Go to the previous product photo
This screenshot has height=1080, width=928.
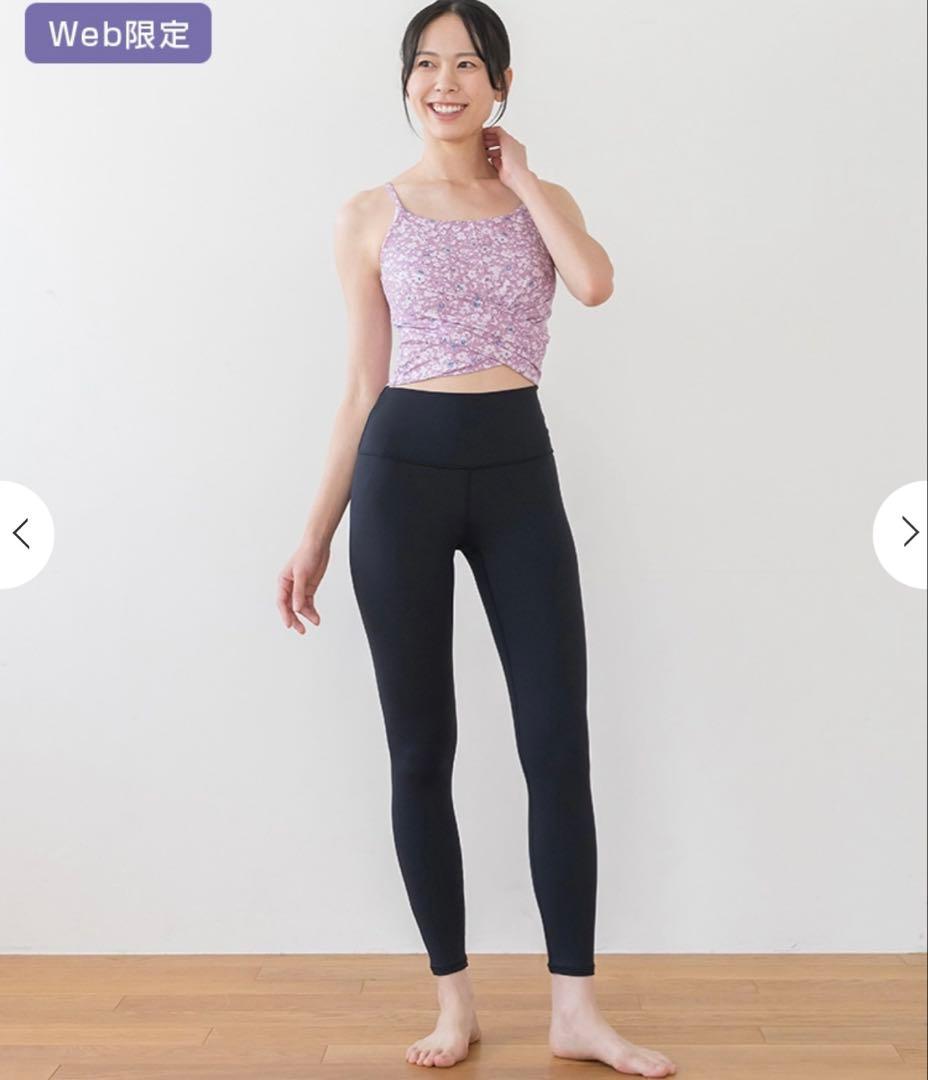click(x=21, y=534)
